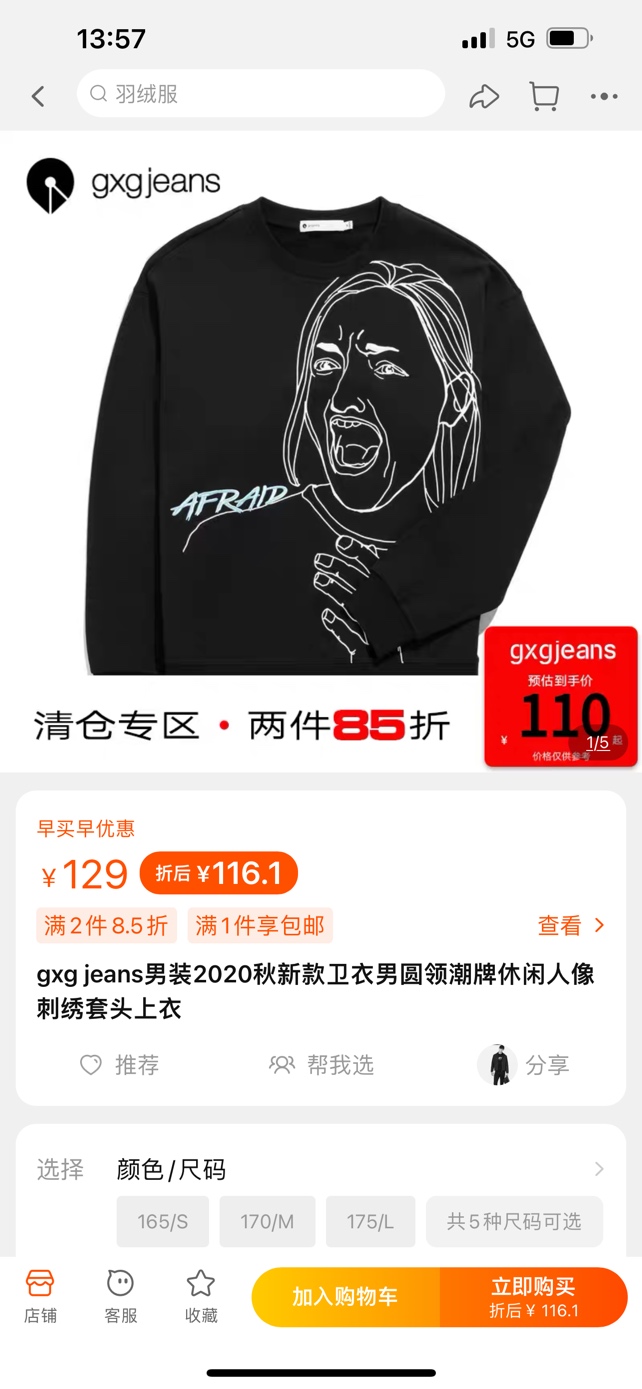Tap 加入购物车 to add to cart

[345, 1297]
